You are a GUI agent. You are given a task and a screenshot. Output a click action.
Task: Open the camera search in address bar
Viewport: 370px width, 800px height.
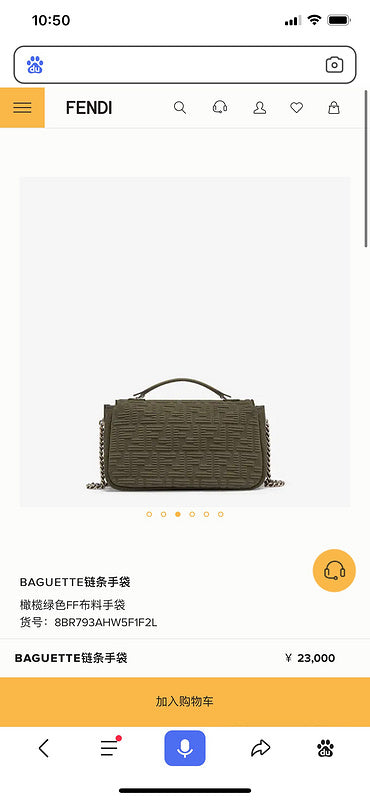pyautogui.click(x=334, y=65)
